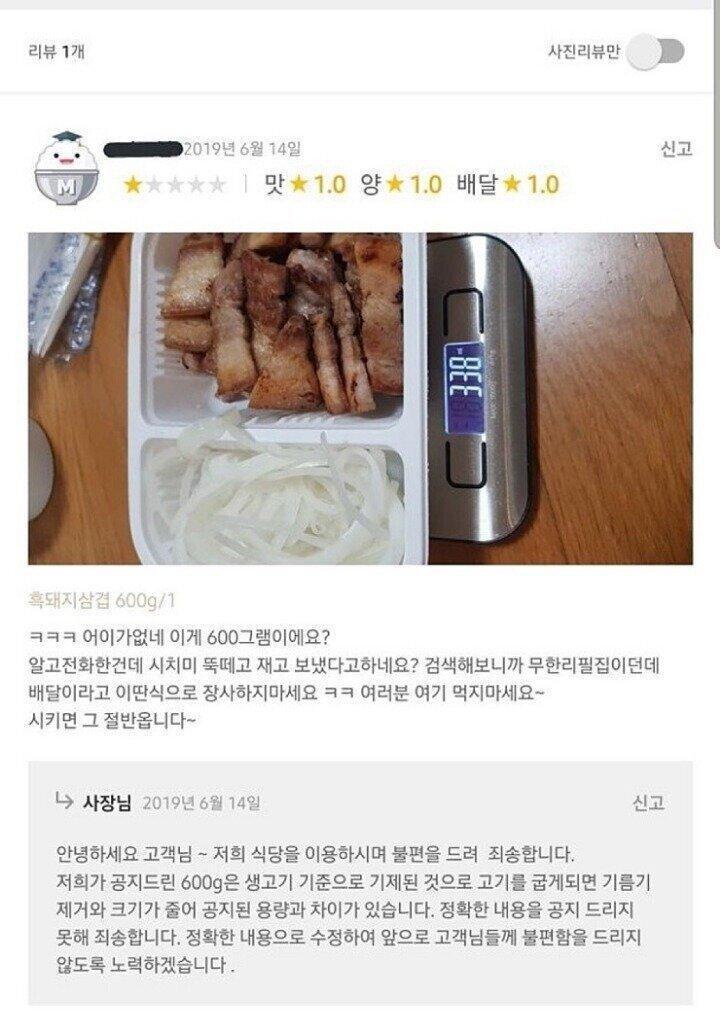The image size is (720, 1032).
Task: Open the review's pork belly photo
Action: click(360, 398)
